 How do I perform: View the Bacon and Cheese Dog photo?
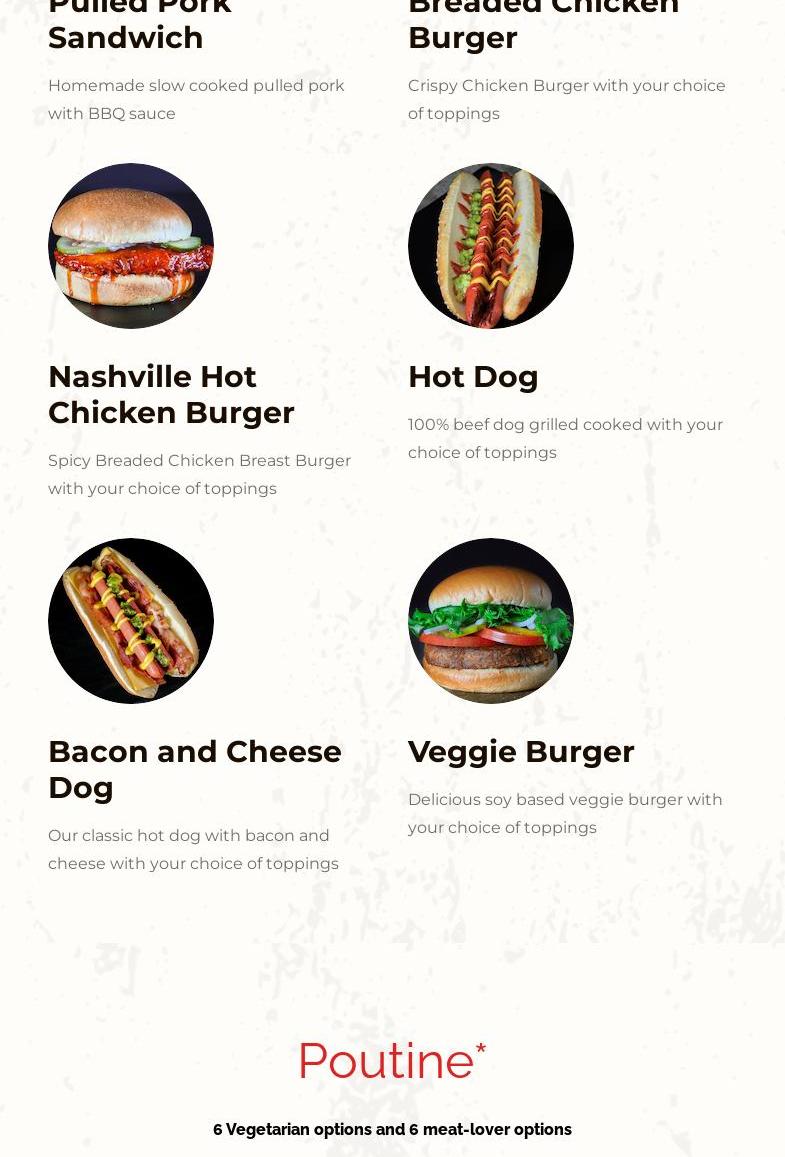(x=131, y=621)
